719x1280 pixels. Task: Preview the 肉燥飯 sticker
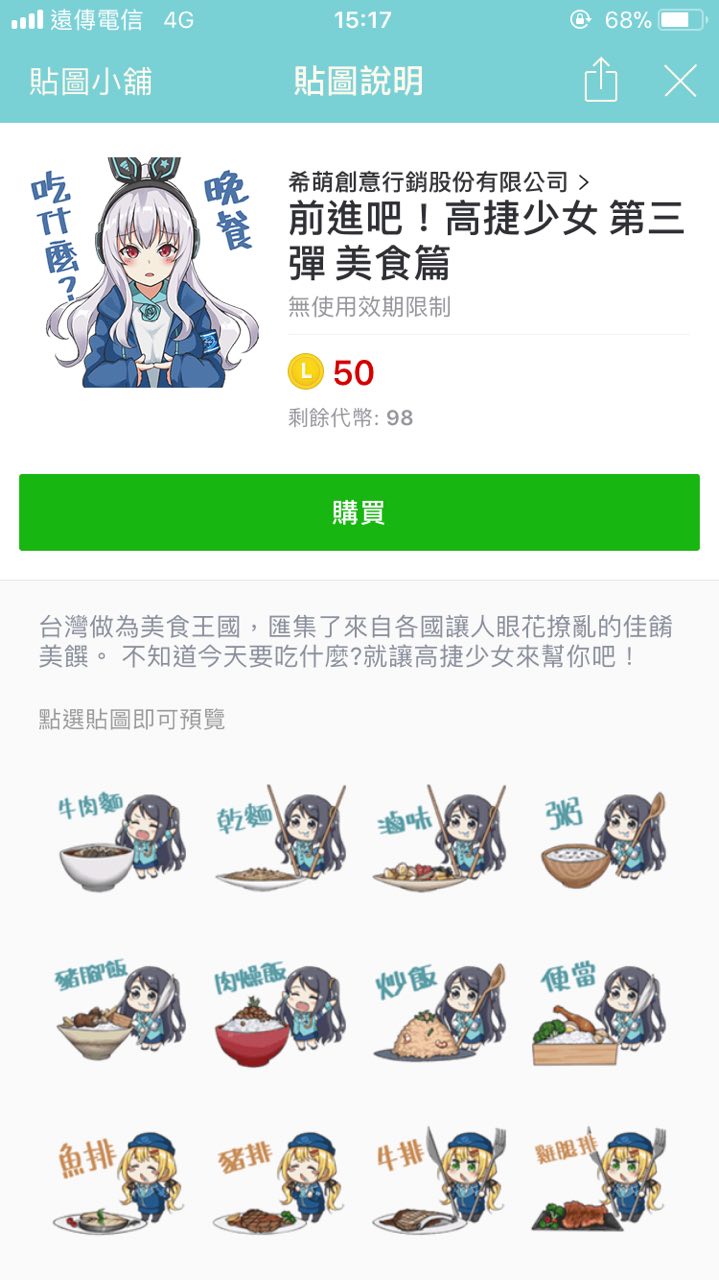(281, 1012)
